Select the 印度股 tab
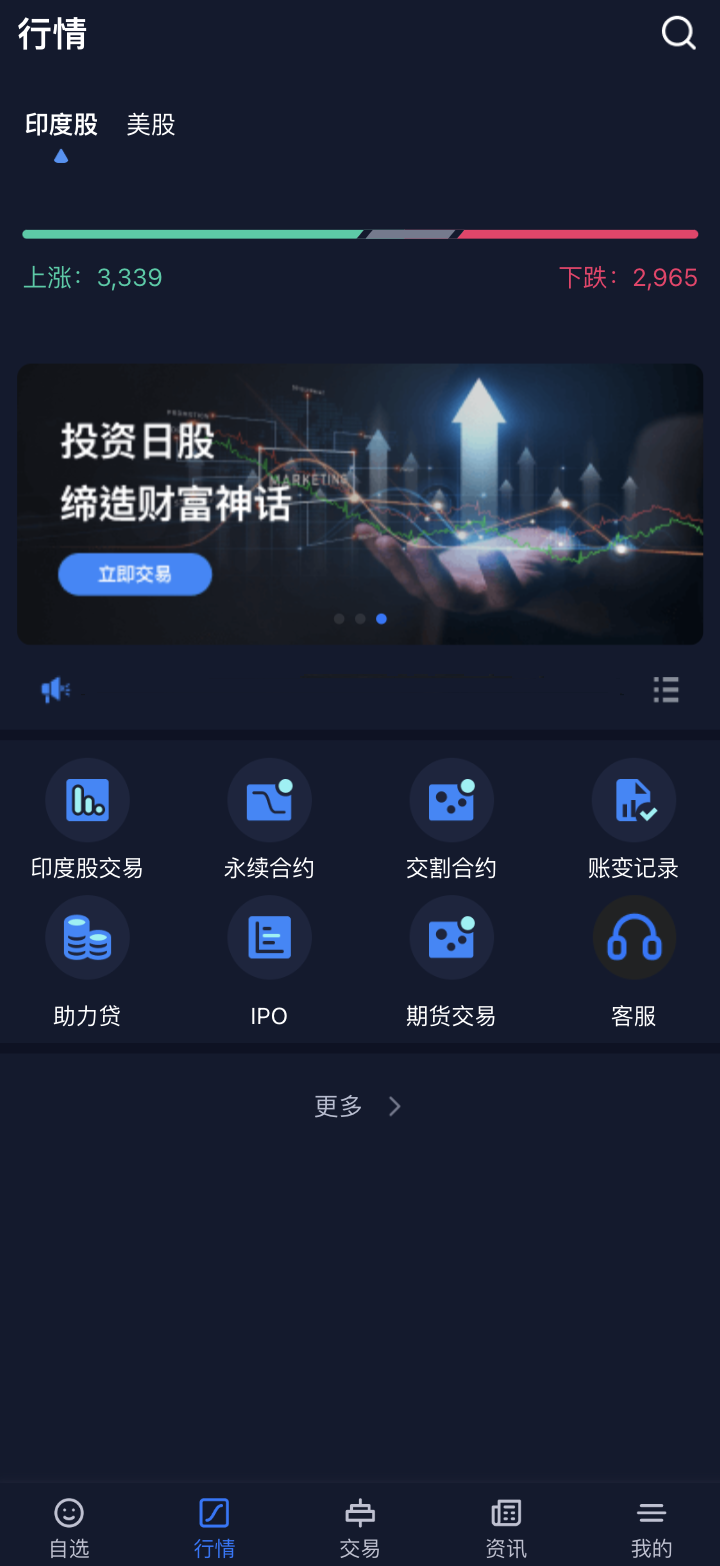Screen dimensions: 720x1566 (x=60, y=124)
